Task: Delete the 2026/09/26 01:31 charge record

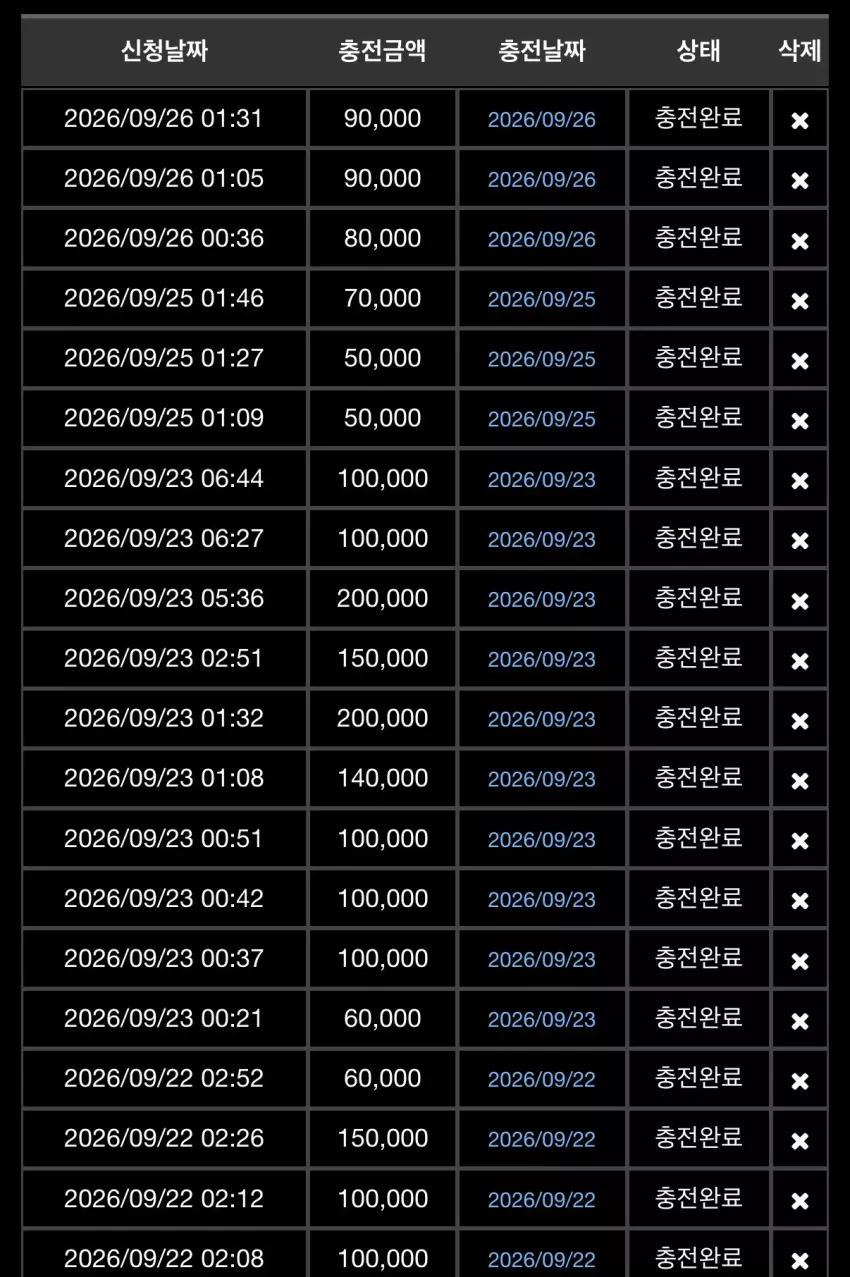Action: (800, 121)
